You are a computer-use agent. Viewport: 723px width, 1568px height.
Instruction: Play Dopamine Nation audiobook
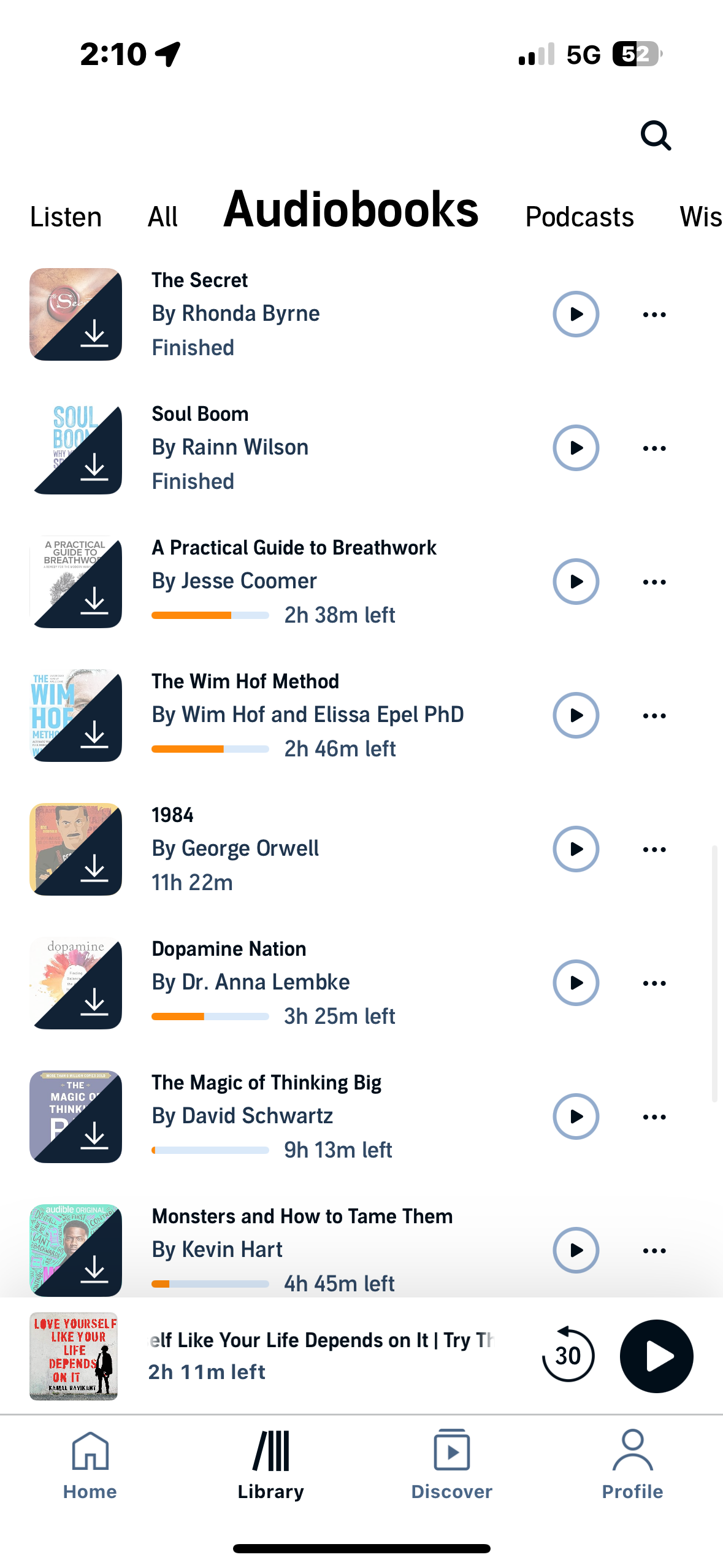pyautogui.click(x=575, y=983)
